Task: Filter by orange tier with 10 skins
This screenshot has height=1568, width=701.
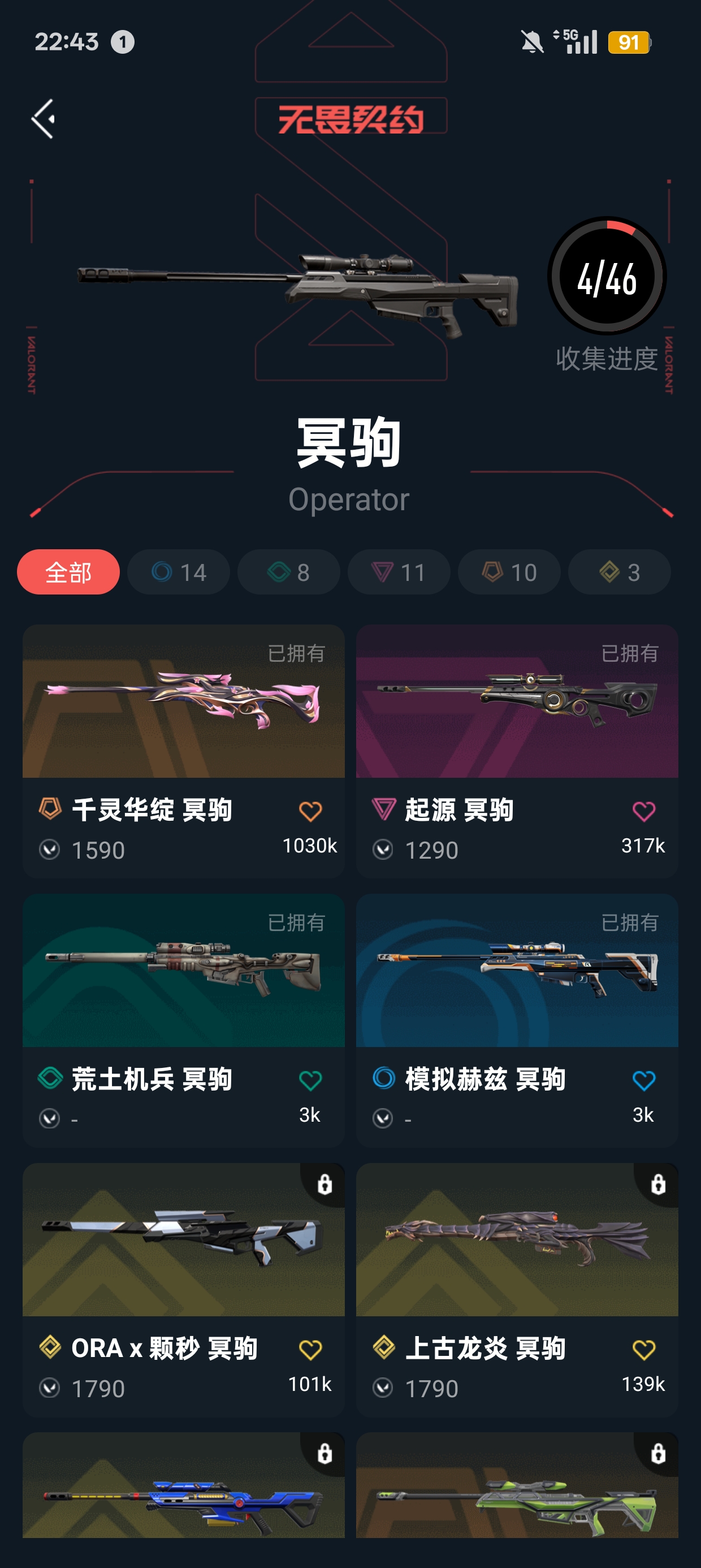Action: tap(509, 571)
